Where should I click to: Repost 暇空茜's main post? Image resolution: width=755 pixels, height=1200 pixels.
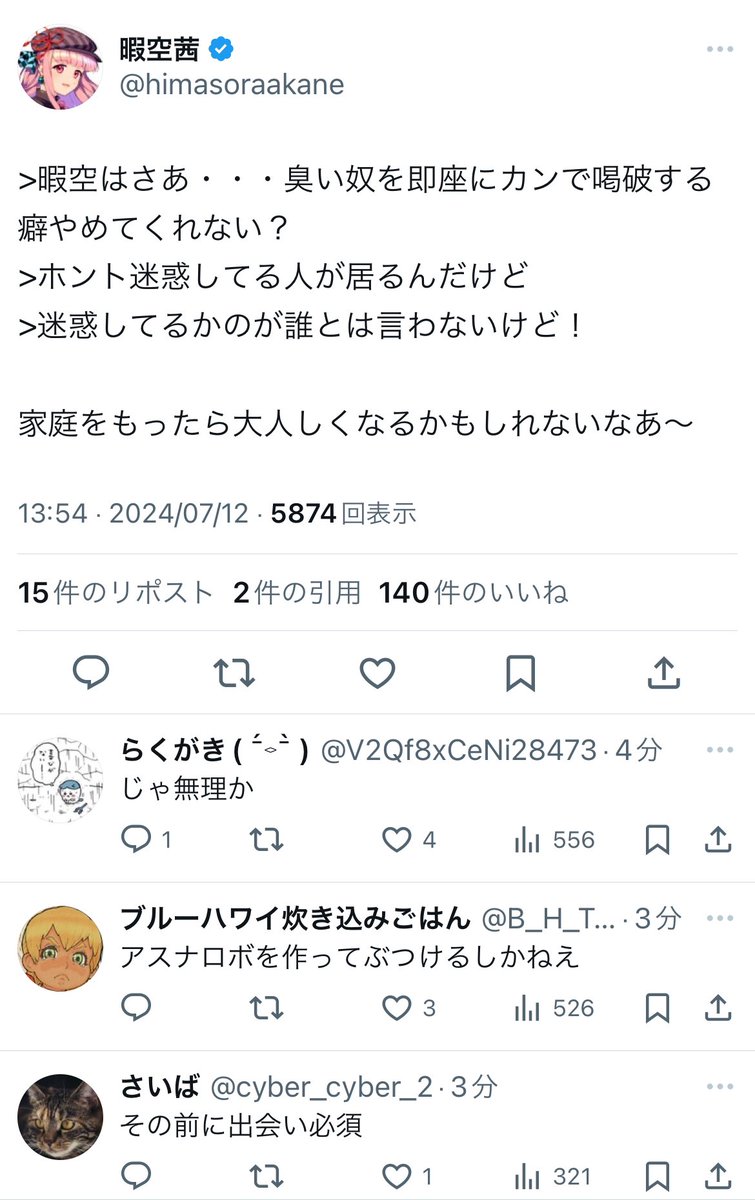pos(234,675)
